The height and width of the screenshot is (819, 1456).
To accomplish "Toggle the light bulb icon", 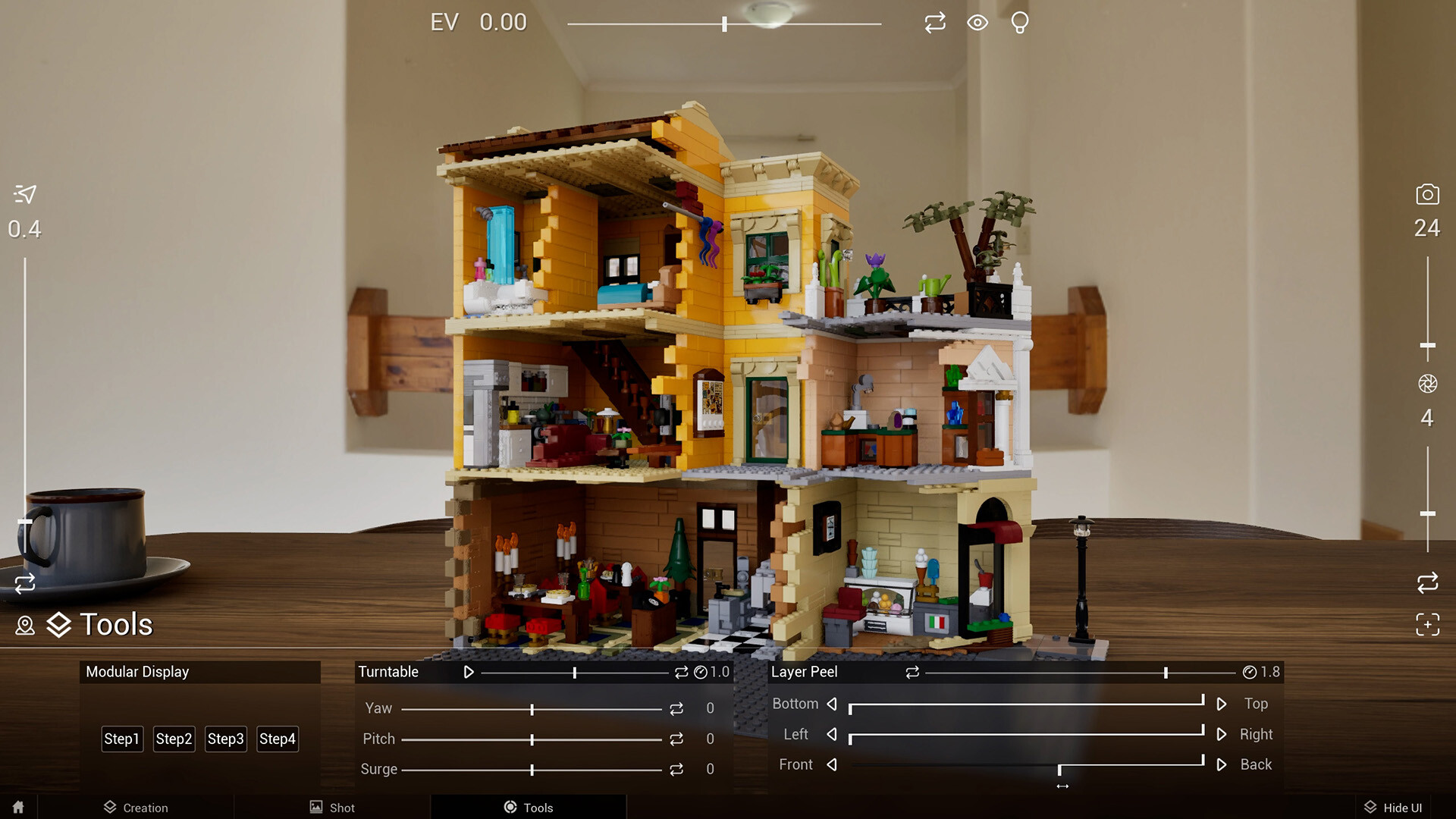I will (1020, 23).
